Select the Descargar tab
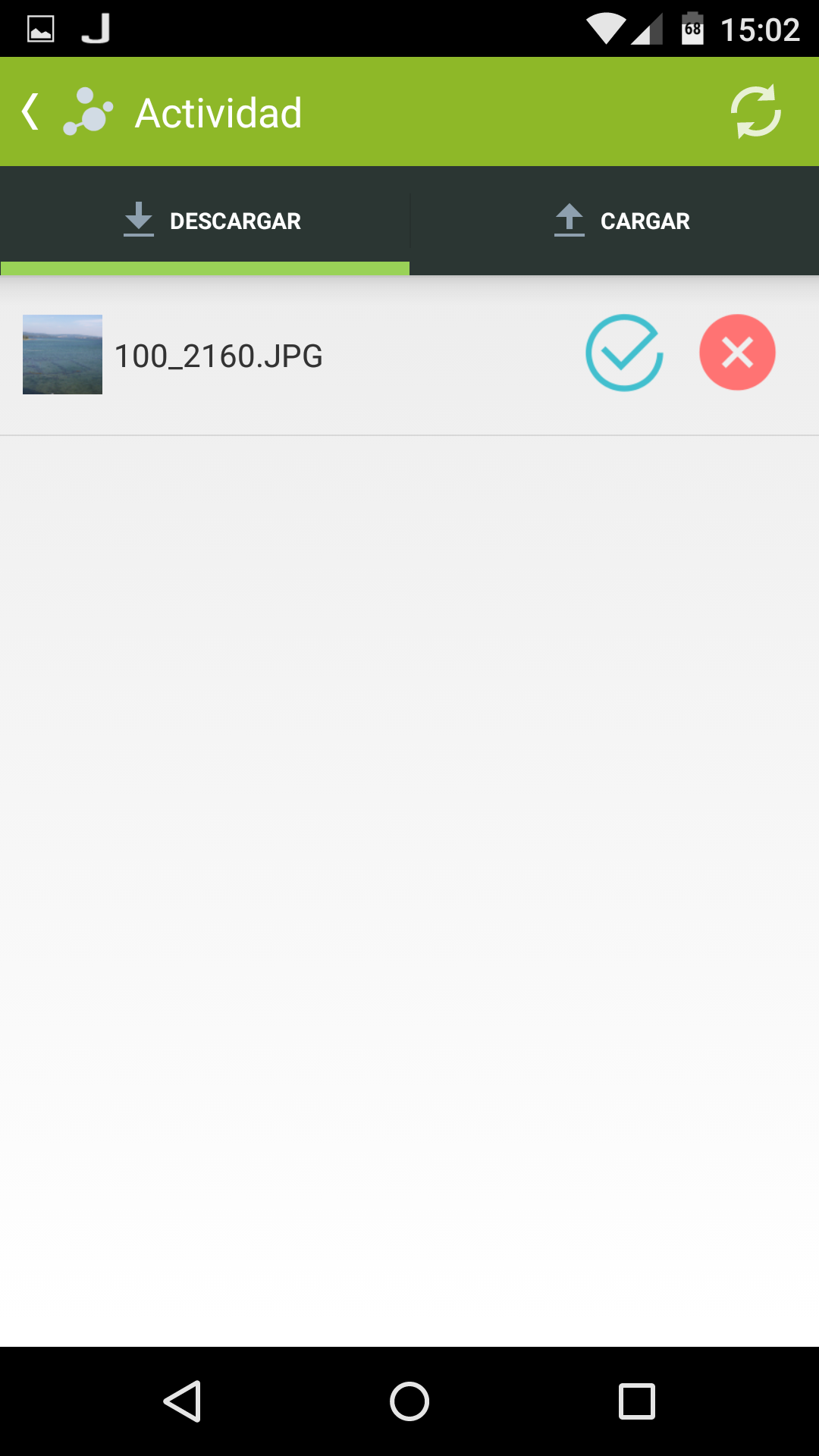This screenshot has height=1456, width=819. click(x=212, y=221)
